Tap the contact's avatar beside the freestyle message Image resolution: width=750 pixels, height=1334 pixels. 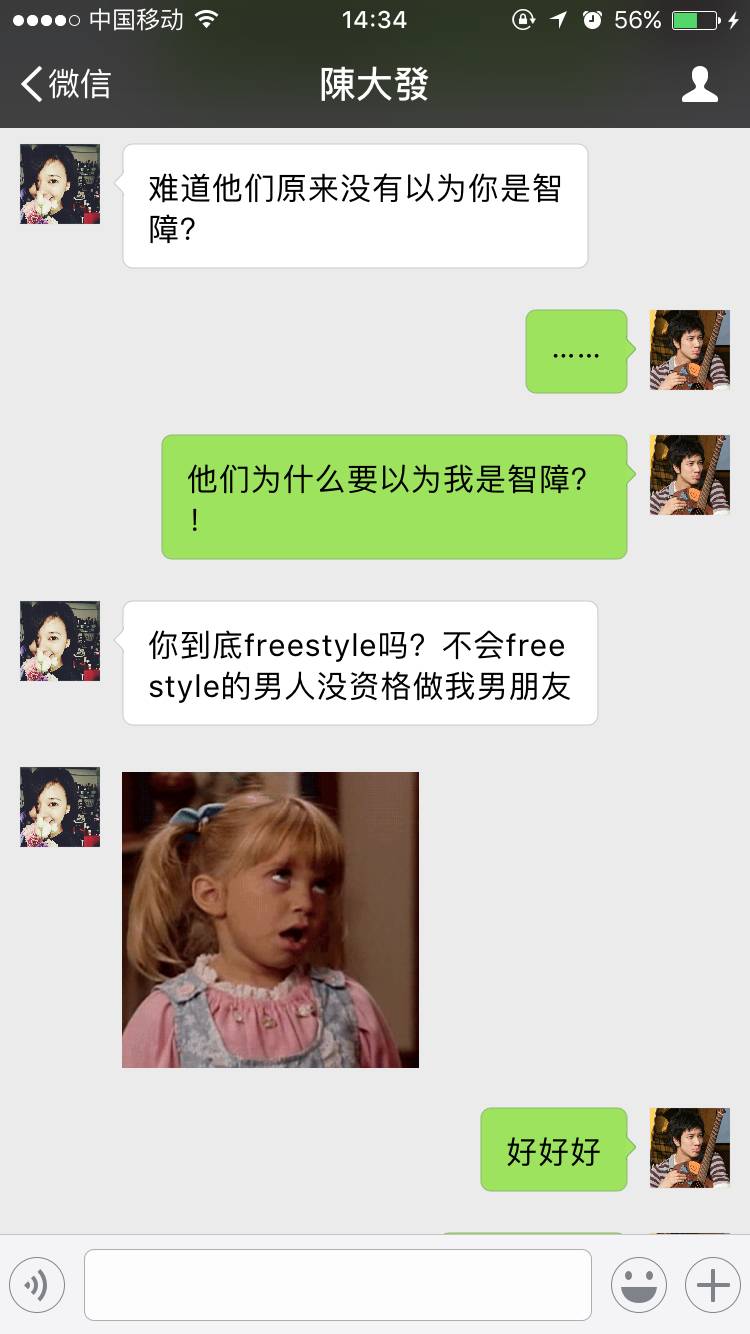[x=60, y=641]
